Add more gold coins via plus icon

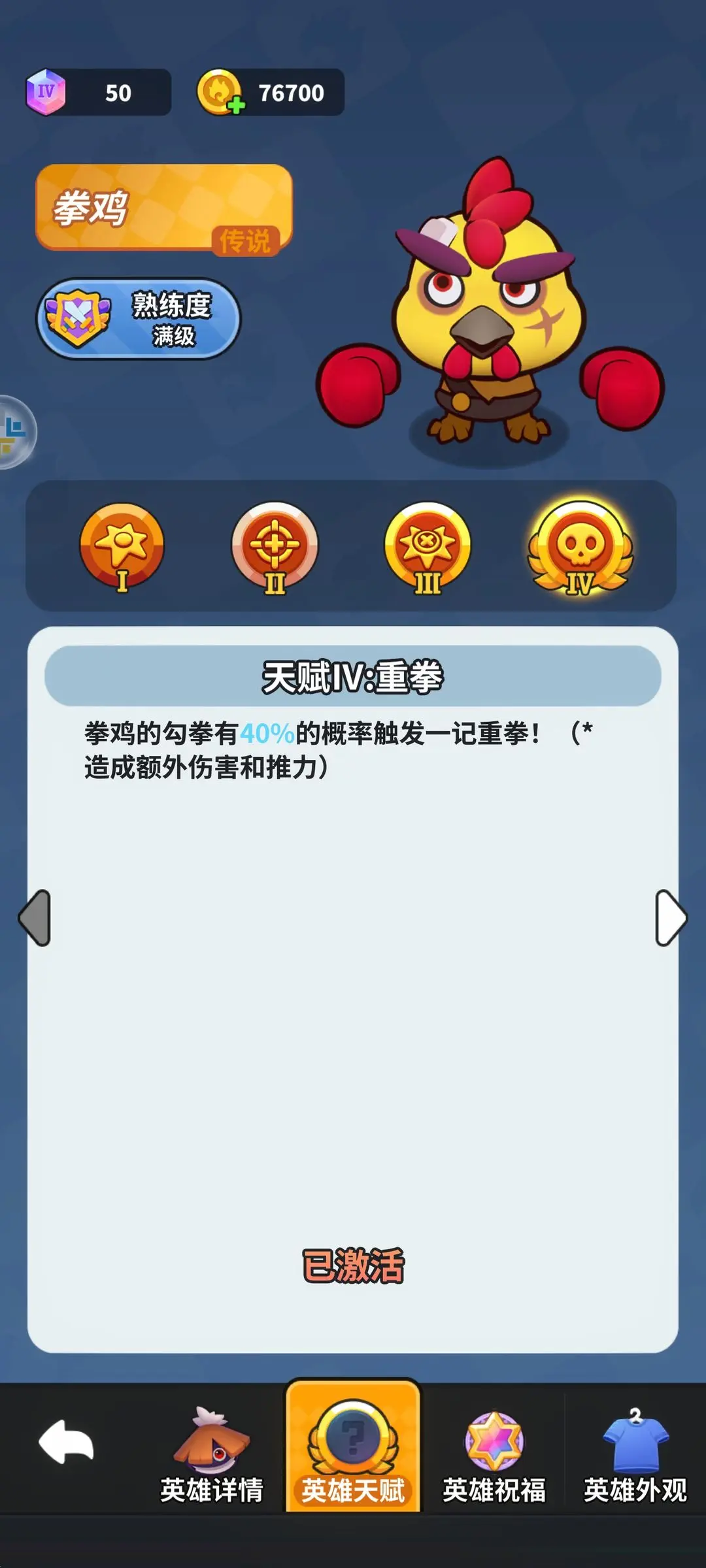235,105
